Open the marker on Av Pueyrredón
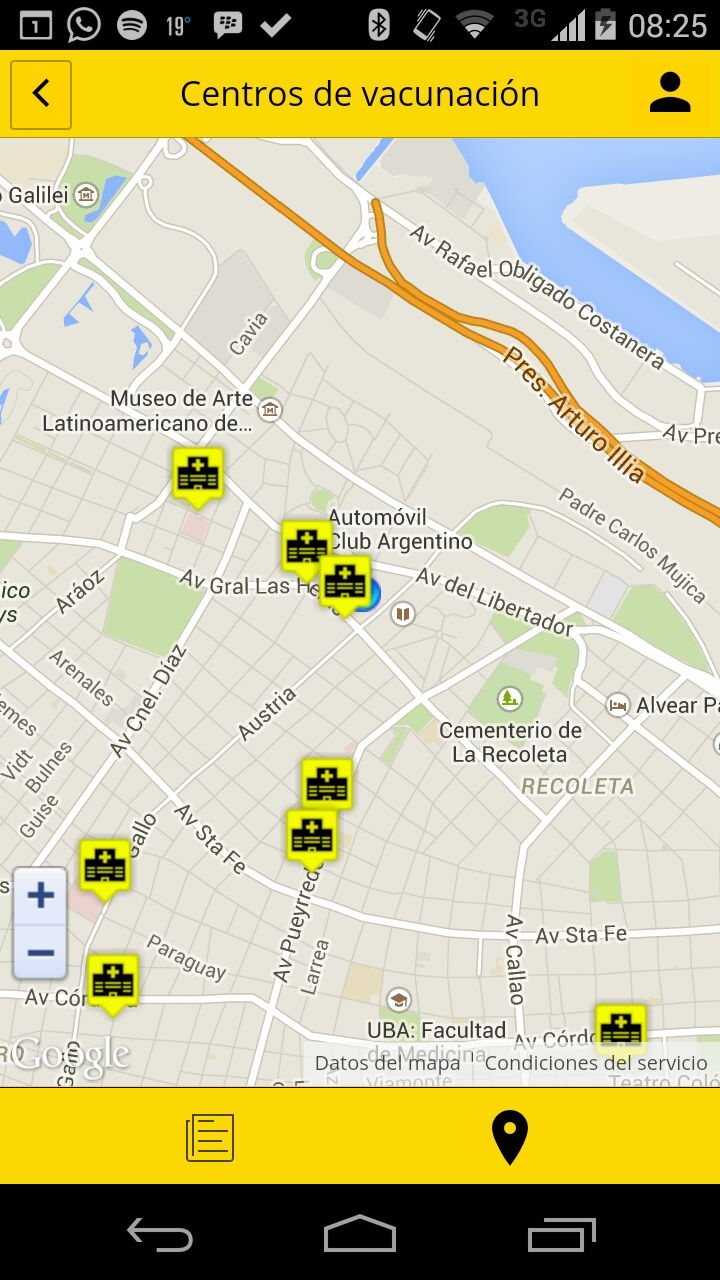The image size is (720, 1280). coord(311,835)
